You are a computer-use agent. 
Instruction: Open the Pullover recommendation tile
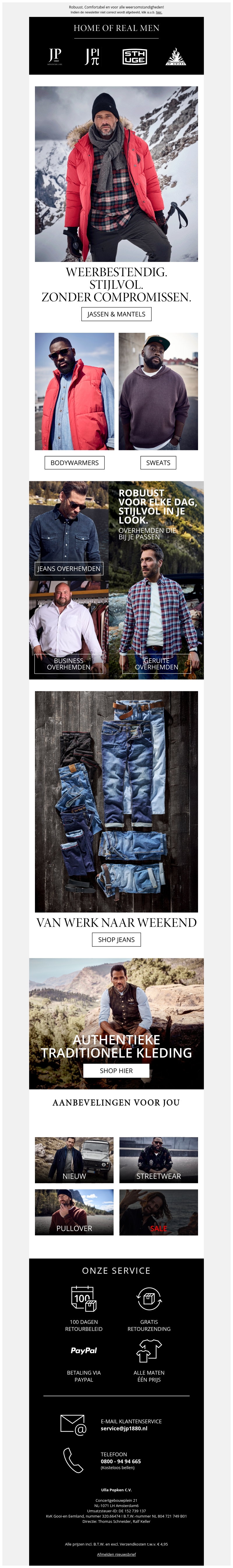pos(74,1212)
